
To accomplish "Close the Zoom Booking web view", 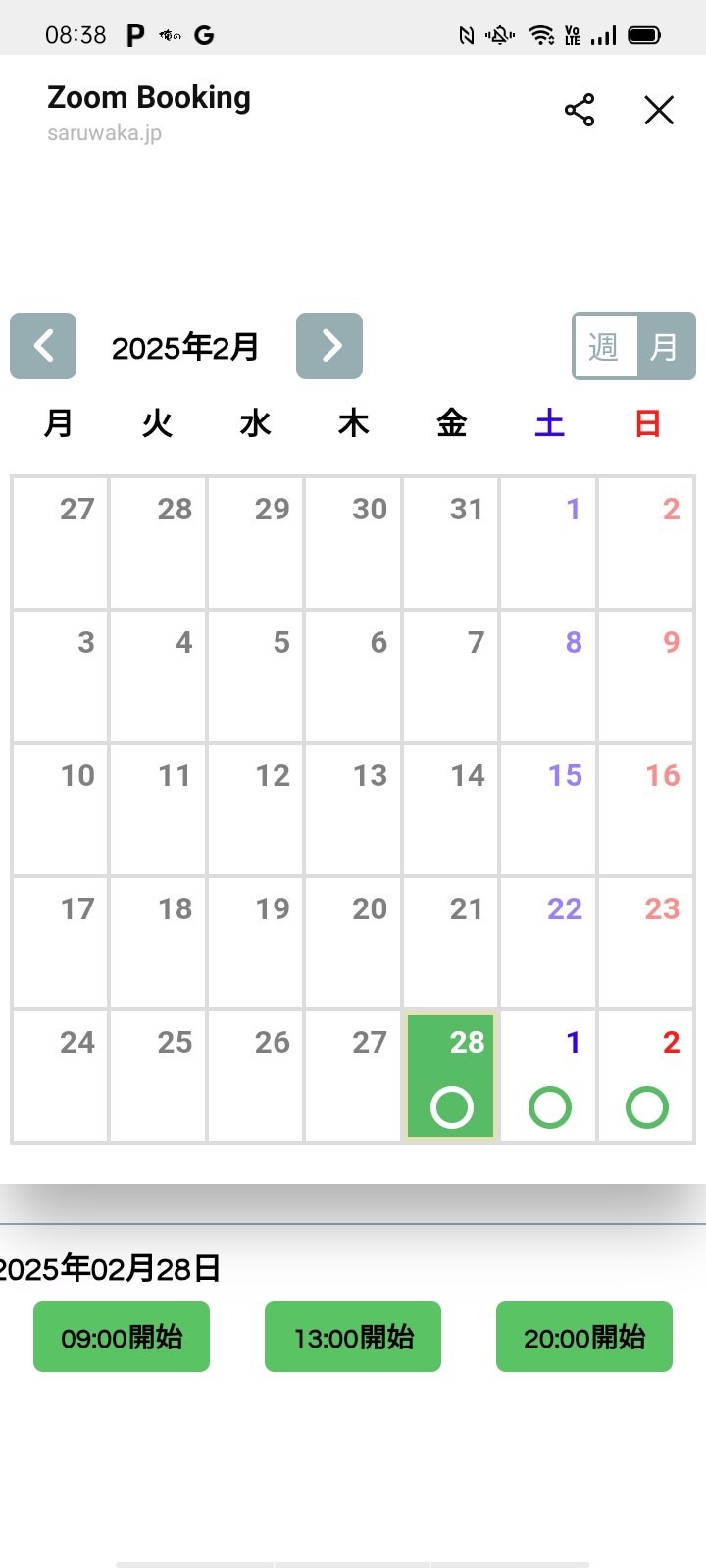I will (x=659, y=110).
